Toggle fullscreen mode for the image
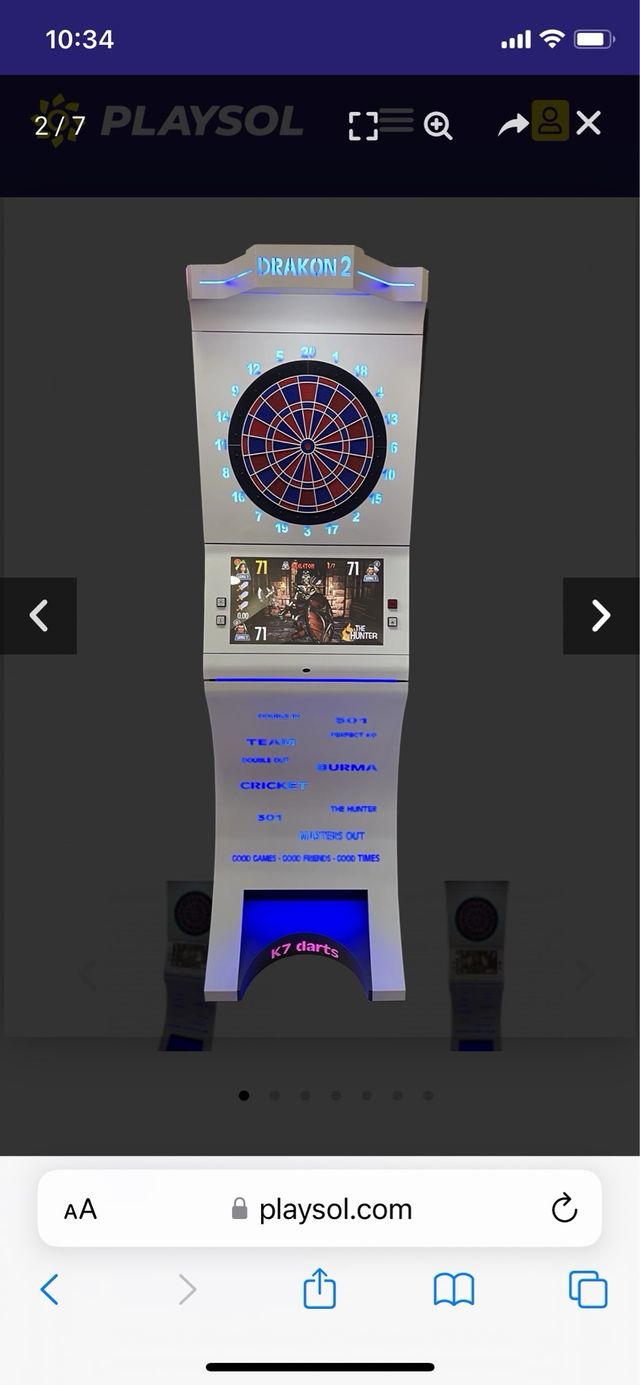 (x=363, y=125)
